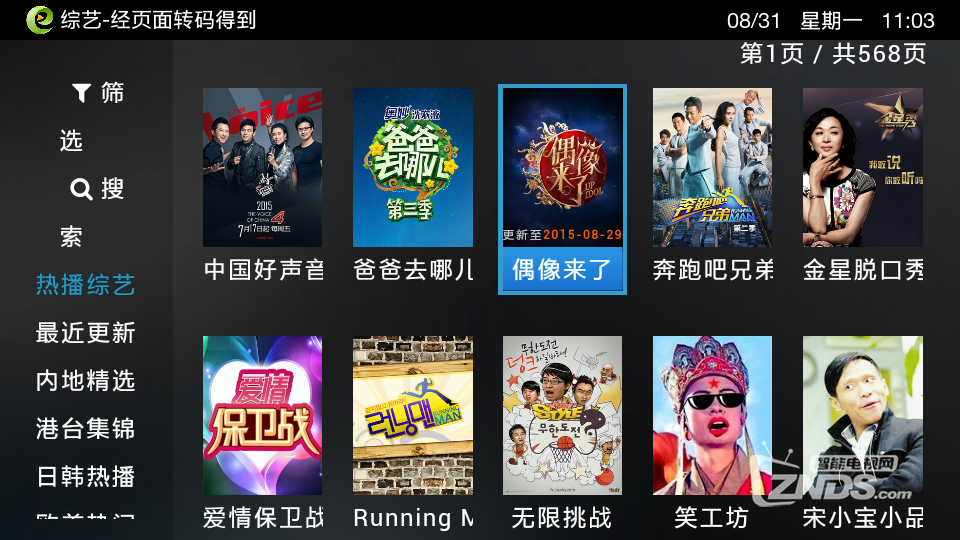Switch to the 日韩热播 category
Viewport: 960px width, 540px height.
click(x=86, y=477)
